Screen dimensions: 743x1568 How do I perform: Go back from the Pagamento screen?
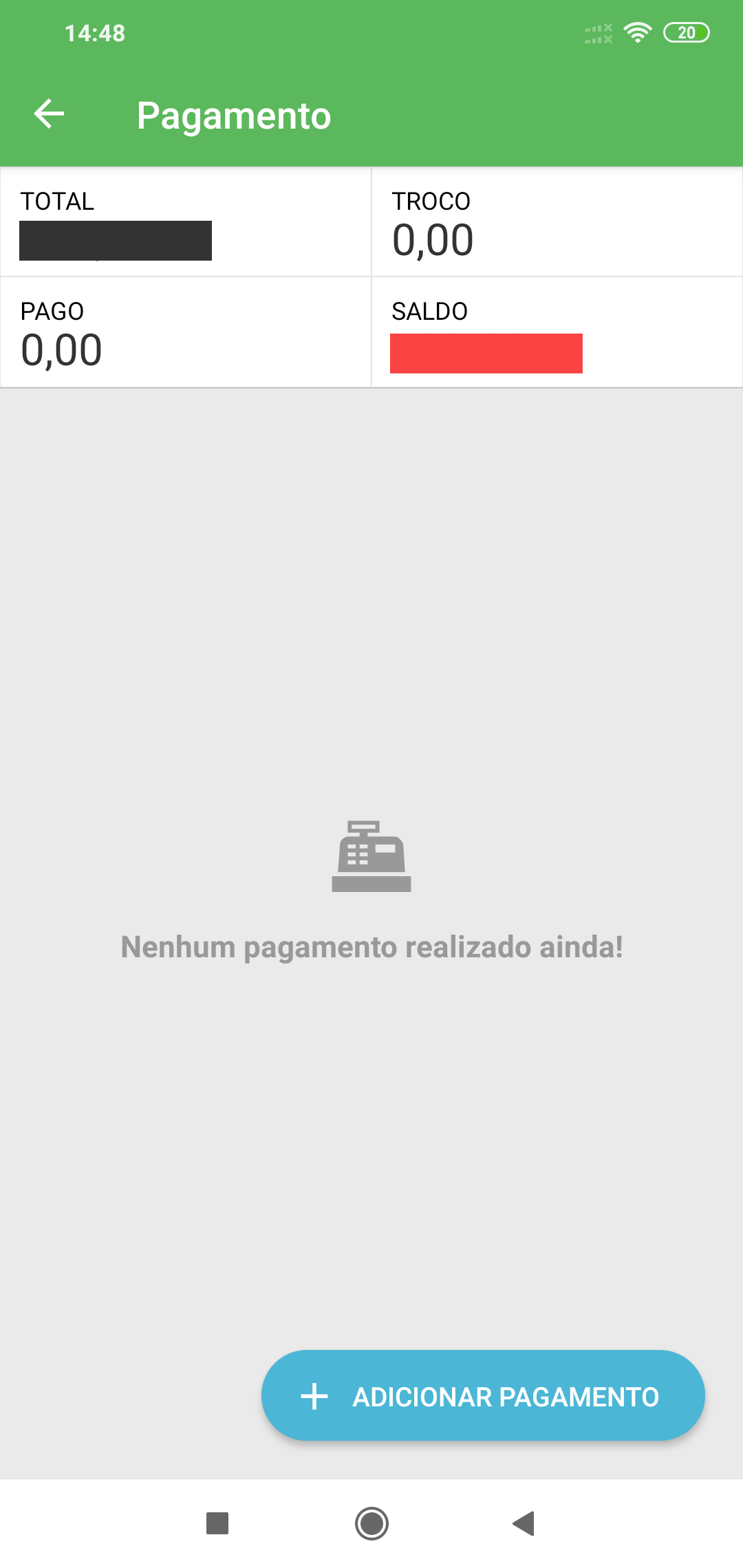(x=49, y=114)
